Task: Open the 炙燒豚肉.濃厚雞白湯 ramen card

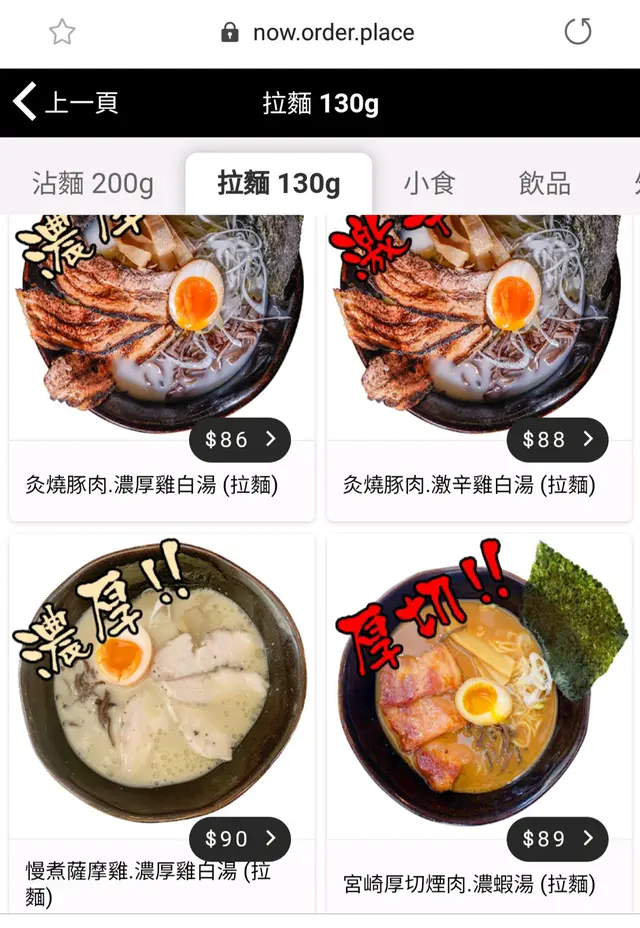Action: [x=160, y=330]
